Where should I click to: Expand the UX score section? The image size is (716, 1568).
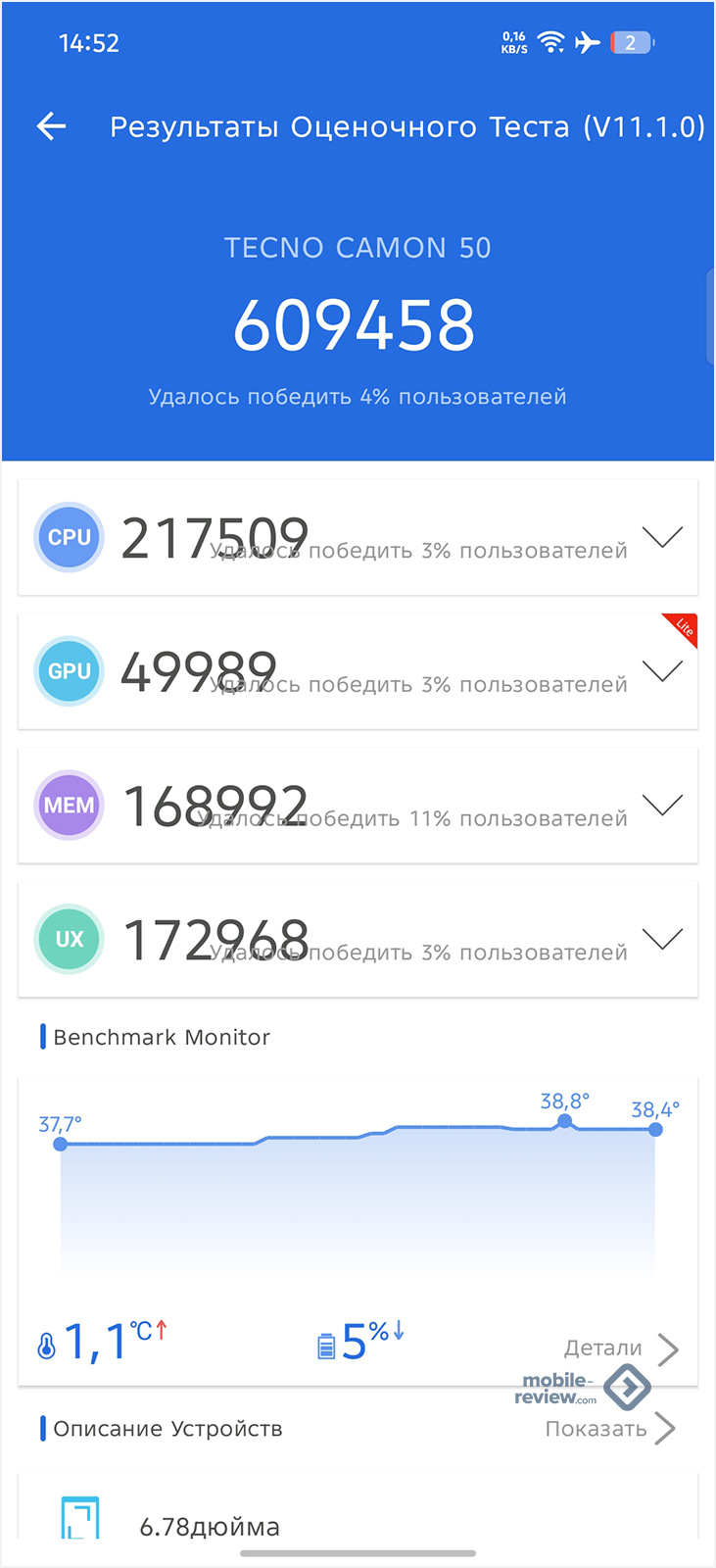pyautogui.click(x=662, y=939)
